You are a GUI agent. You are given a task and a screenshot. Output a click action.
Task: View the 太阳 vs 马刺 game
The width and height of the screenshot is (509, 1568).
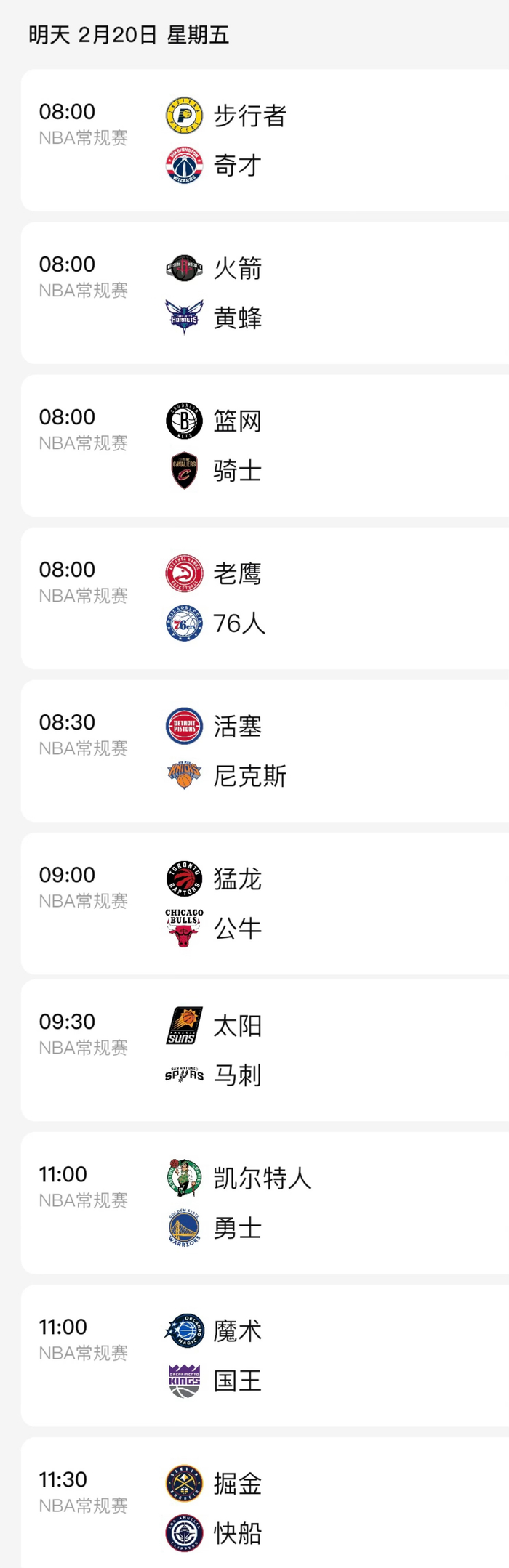[265, 1050]
